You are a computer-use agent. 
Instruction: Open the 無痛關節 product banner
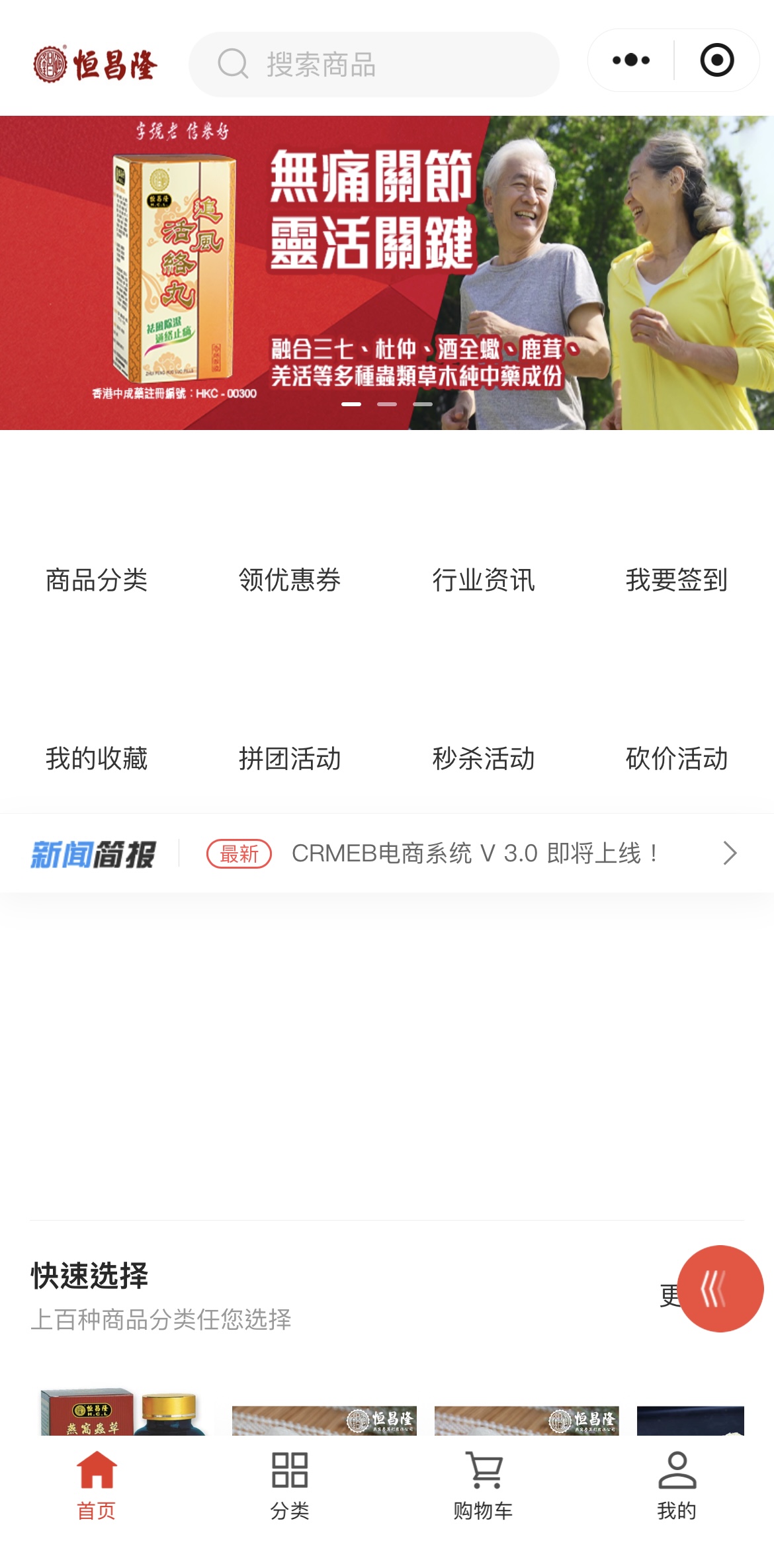point(387,273)
